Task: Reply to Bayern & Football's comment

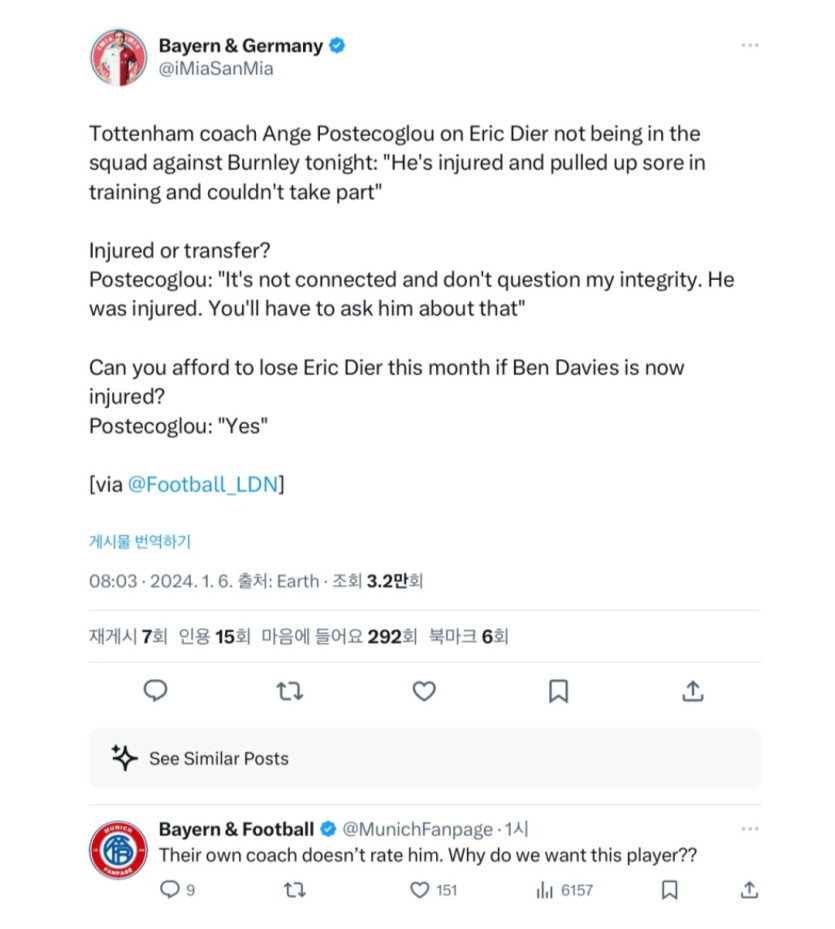Action: point(171,889)
